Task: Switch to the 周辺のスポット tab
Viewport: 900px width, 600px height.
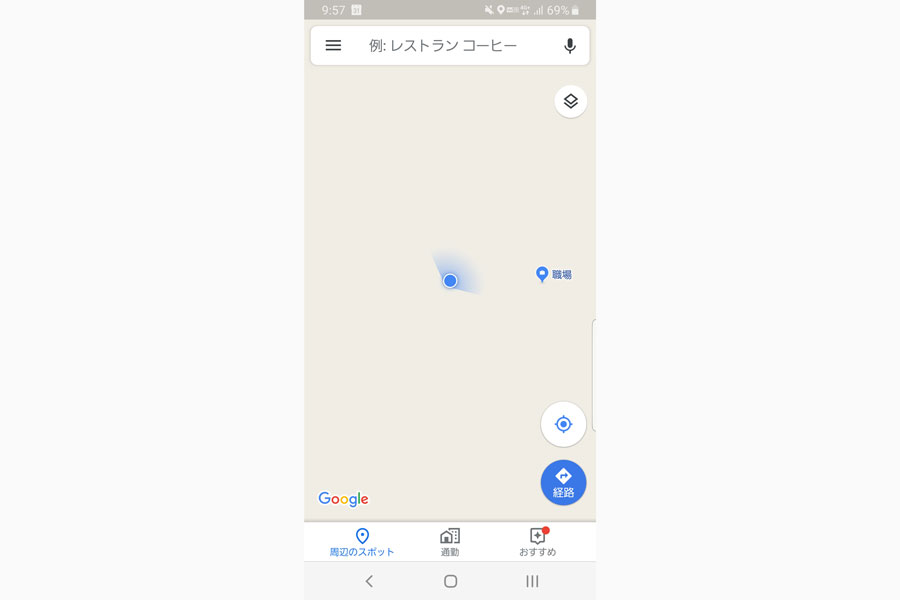Action: pyautogui.click(x=362, y=542)
